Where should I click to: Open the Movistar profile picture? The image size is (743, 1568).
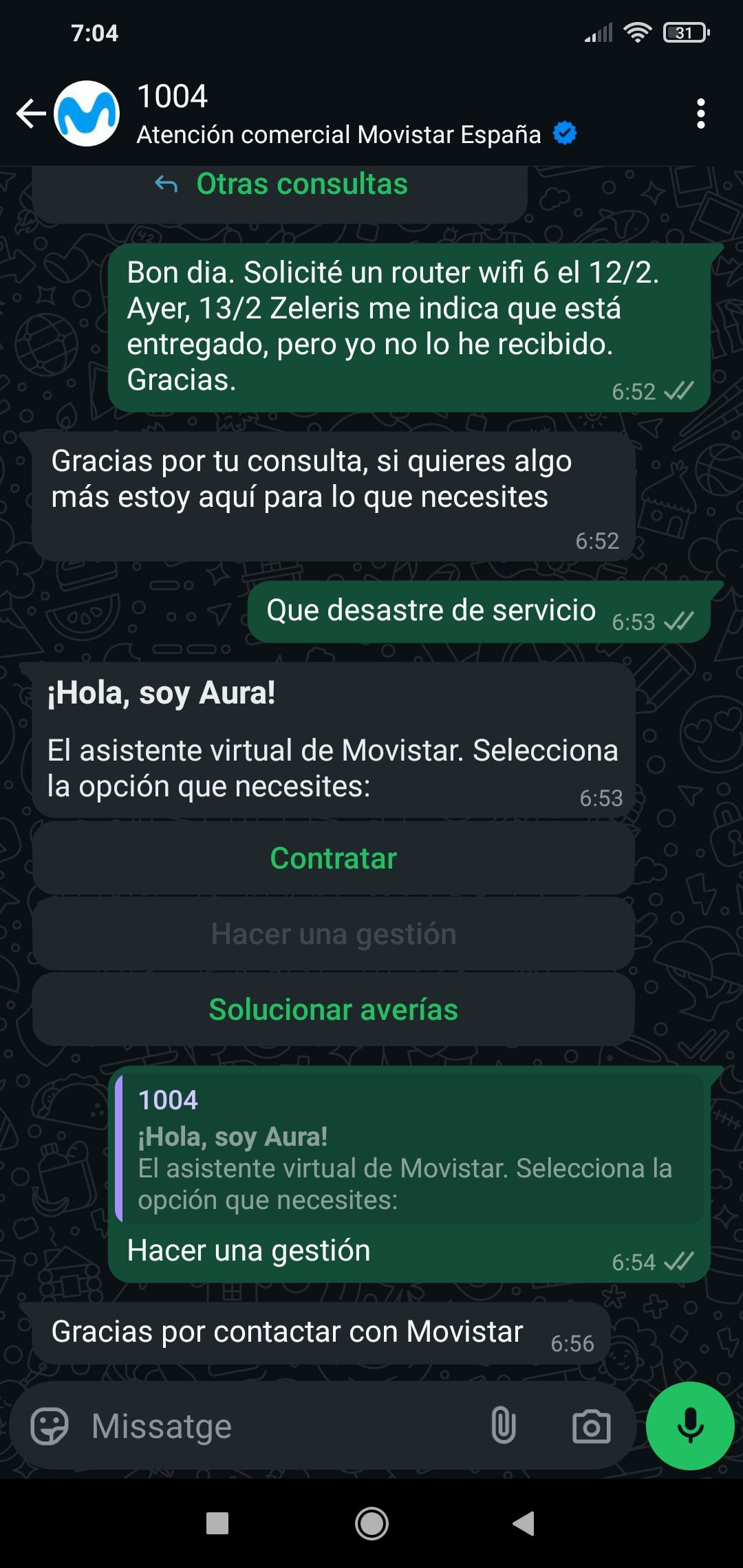point(87,113)
